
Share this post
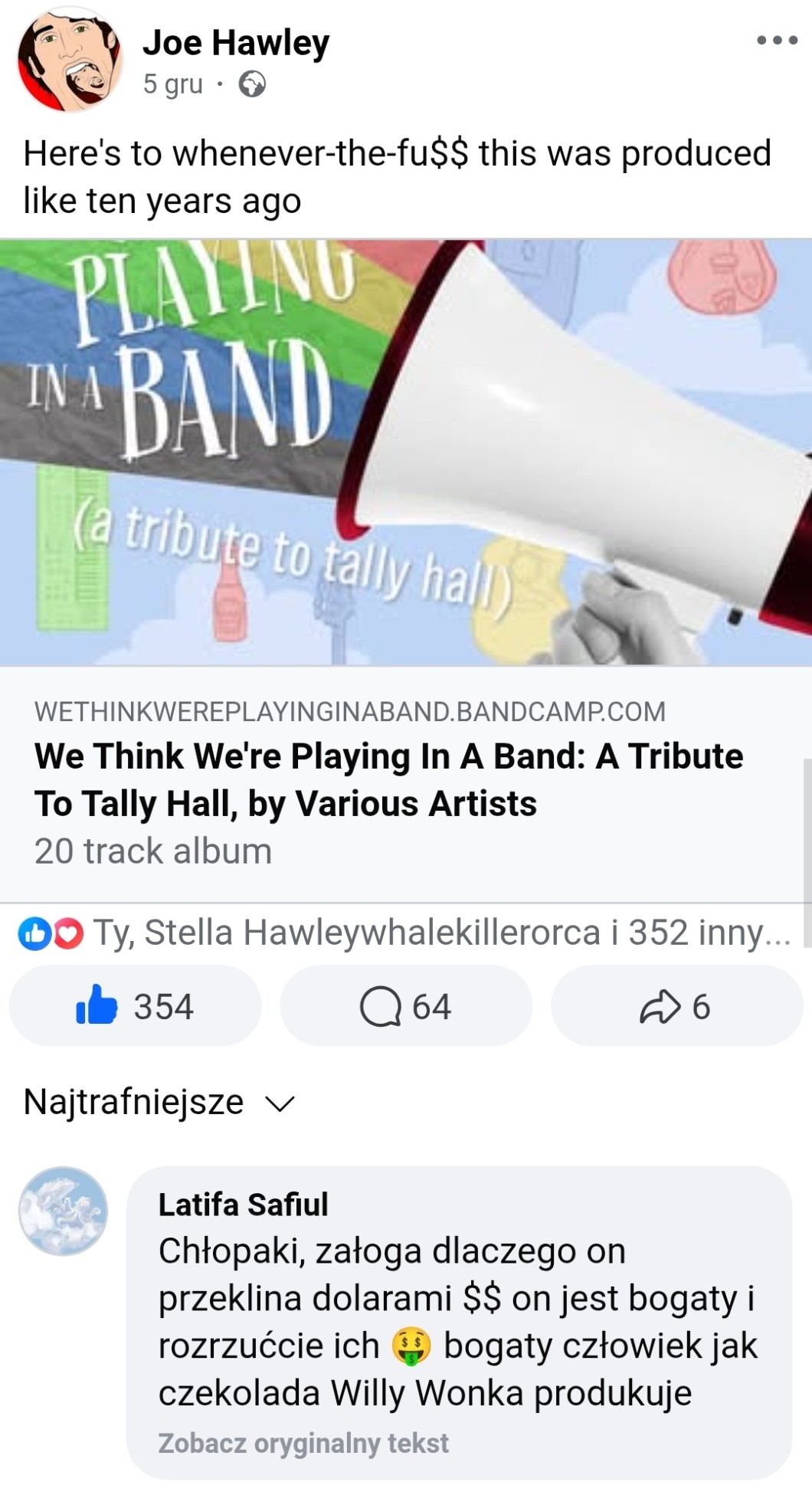(x=676, y=1006)
